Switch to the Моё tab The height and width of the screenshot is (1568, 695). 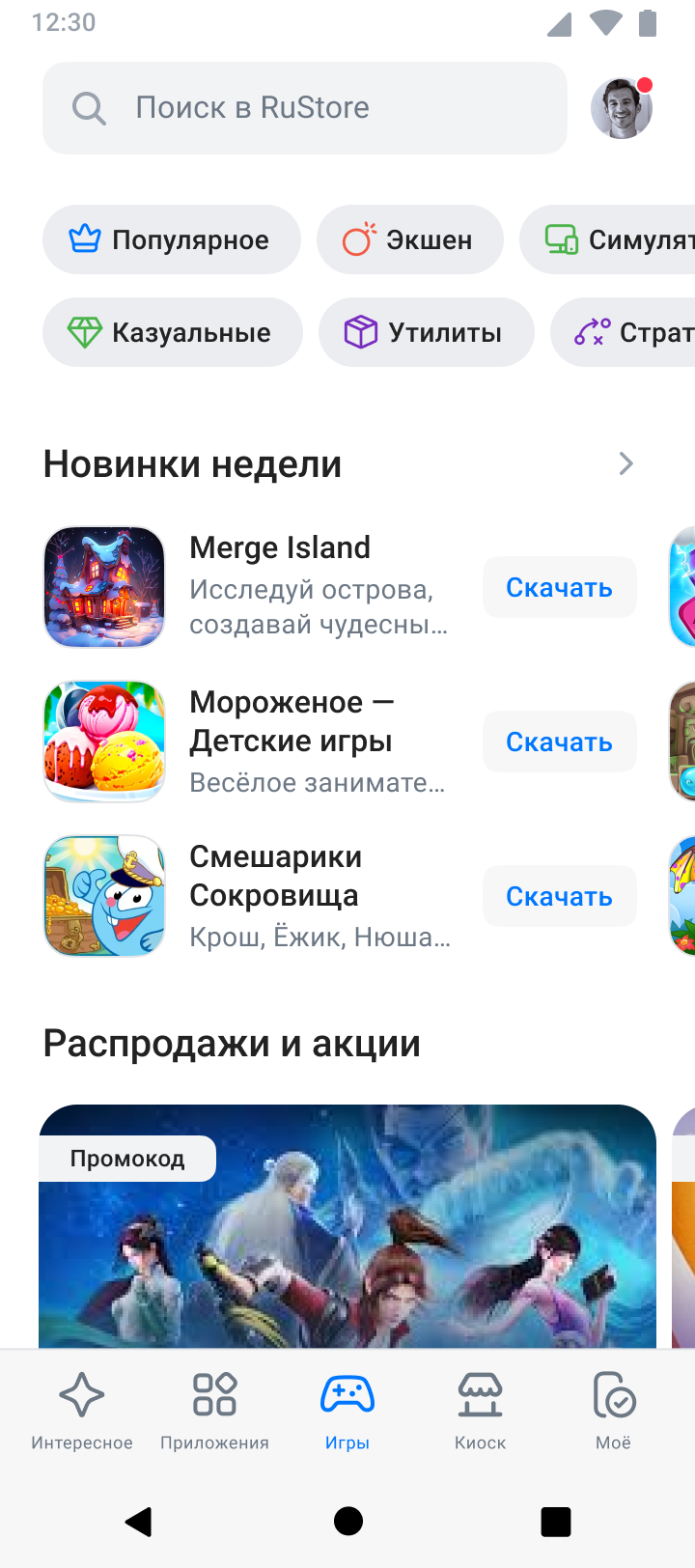point(613,1412)
